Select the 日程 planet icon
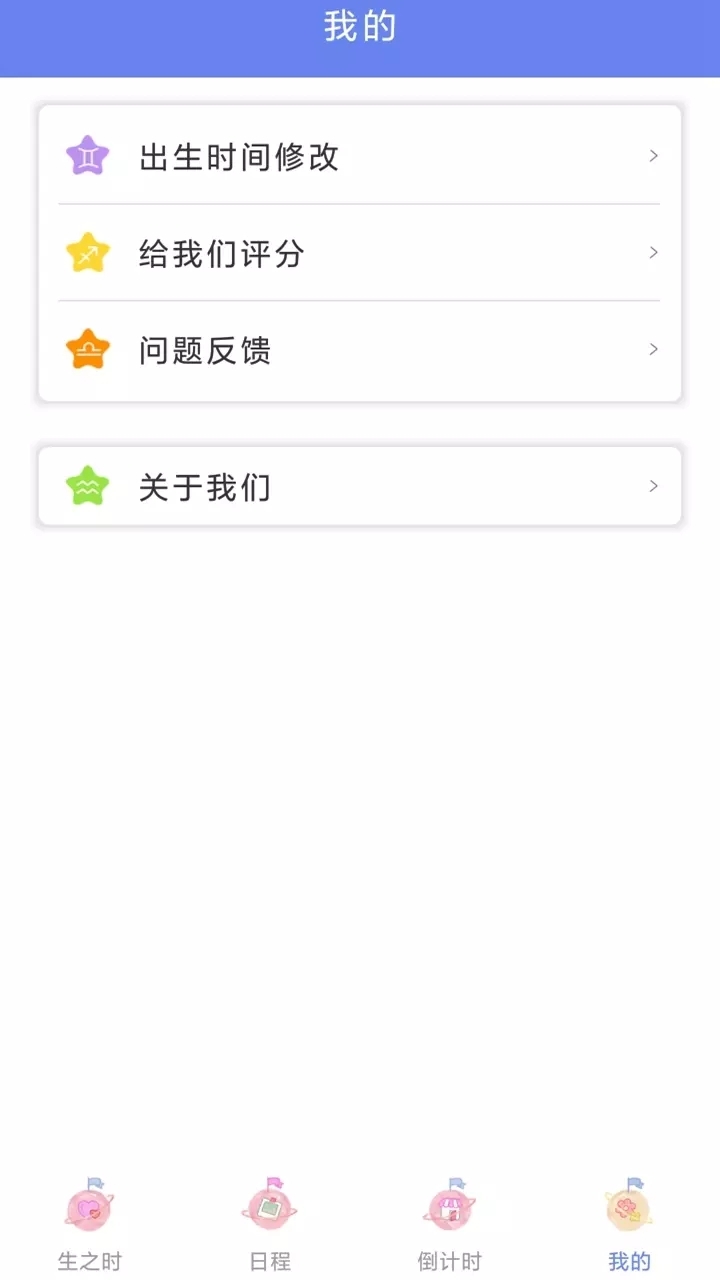720x1280 pixels. pos(268,1210)
